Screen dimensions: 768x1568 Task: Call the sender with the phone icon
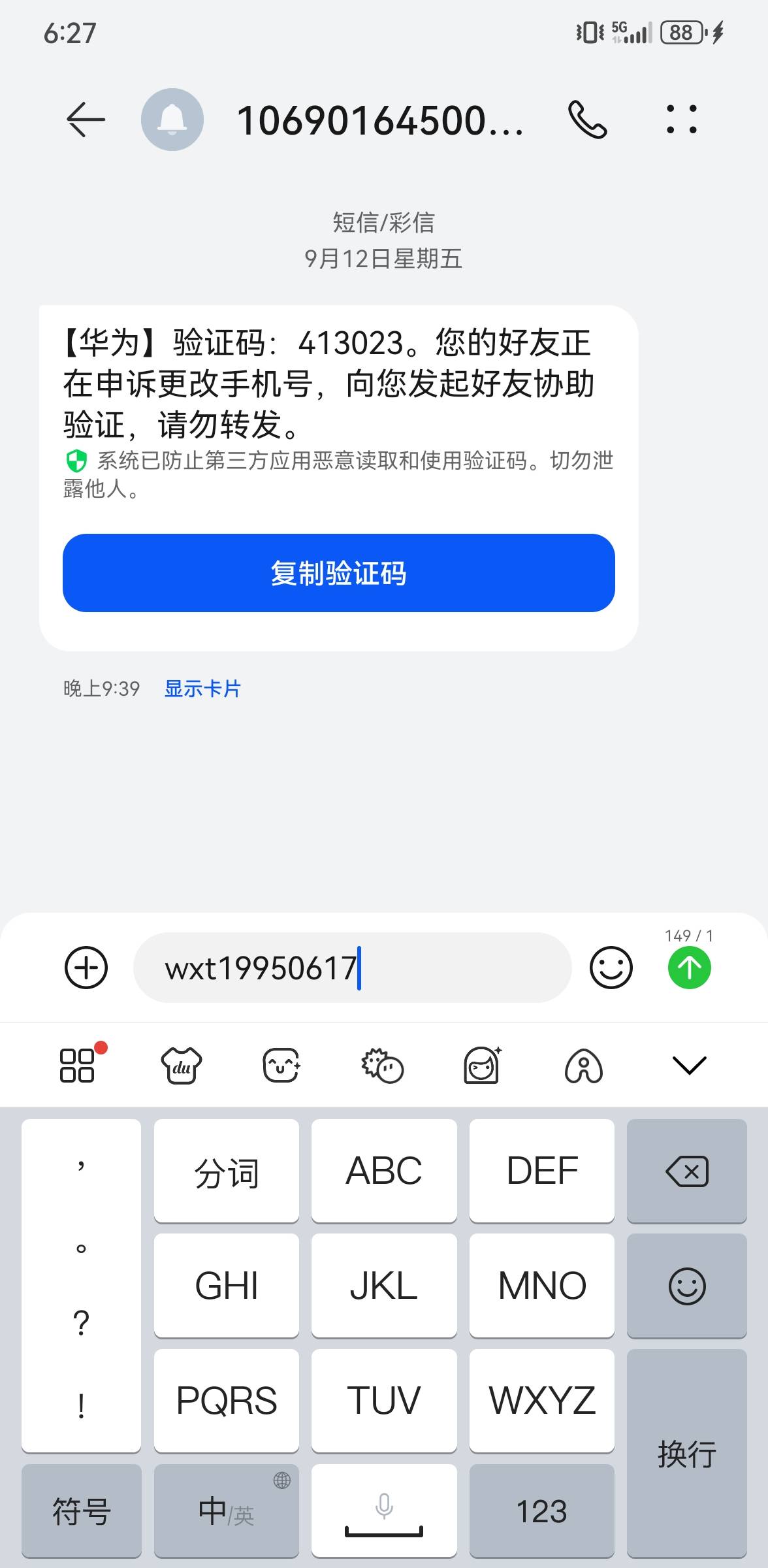coord(588,120)
